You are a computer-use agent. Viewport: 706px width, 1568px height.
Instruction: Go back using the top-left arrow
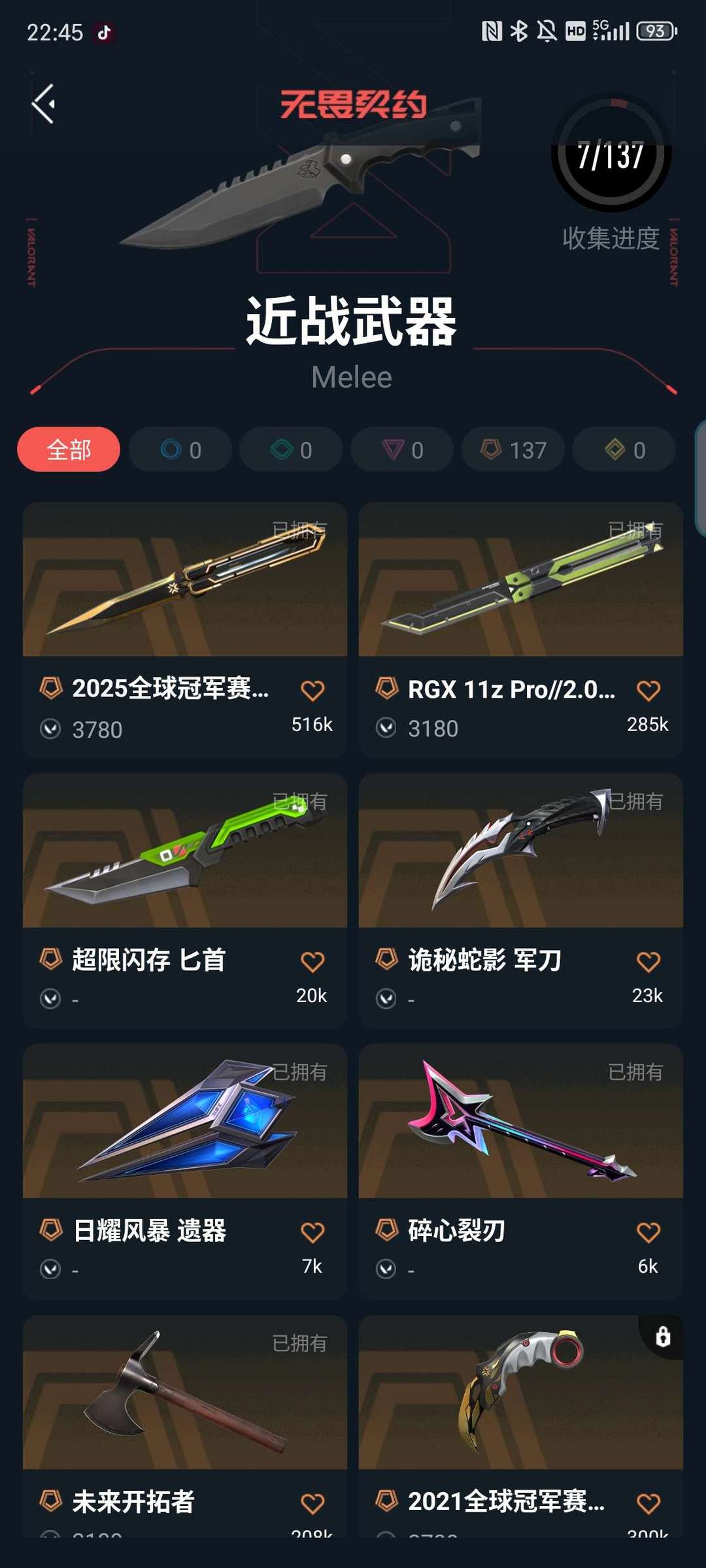click(x=44, y=104)
